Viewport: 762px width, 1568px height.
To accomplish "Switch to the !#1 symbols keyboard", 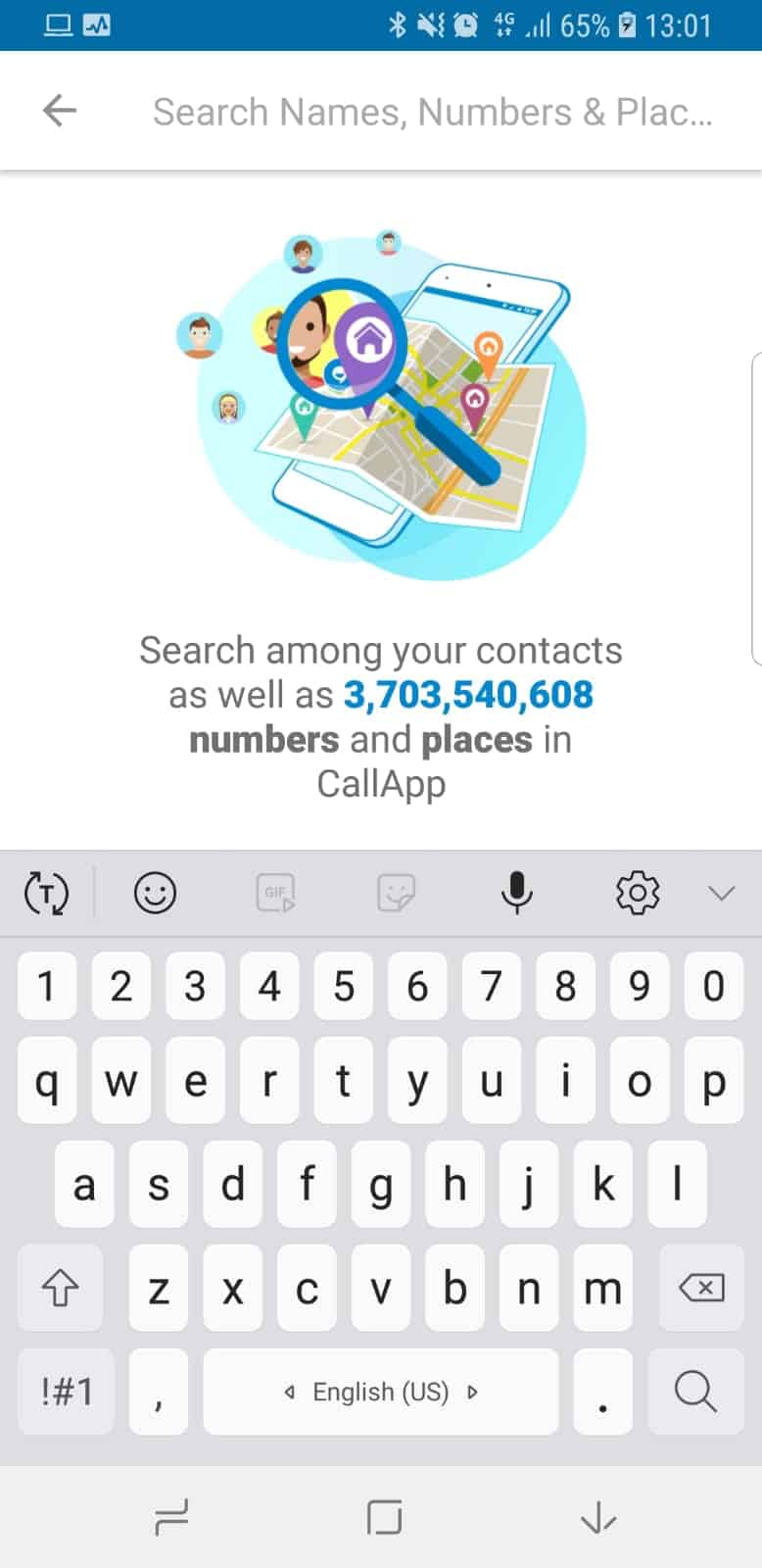I will [x=67, y=1392].
